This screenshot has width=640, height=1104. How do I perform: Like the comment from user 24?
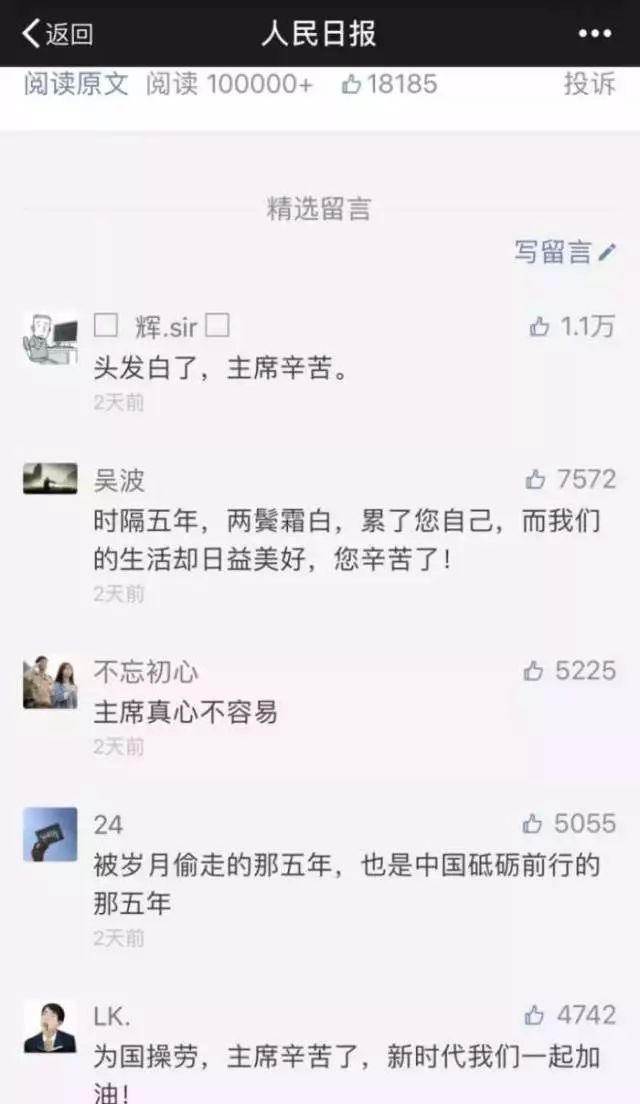(569, 823)
